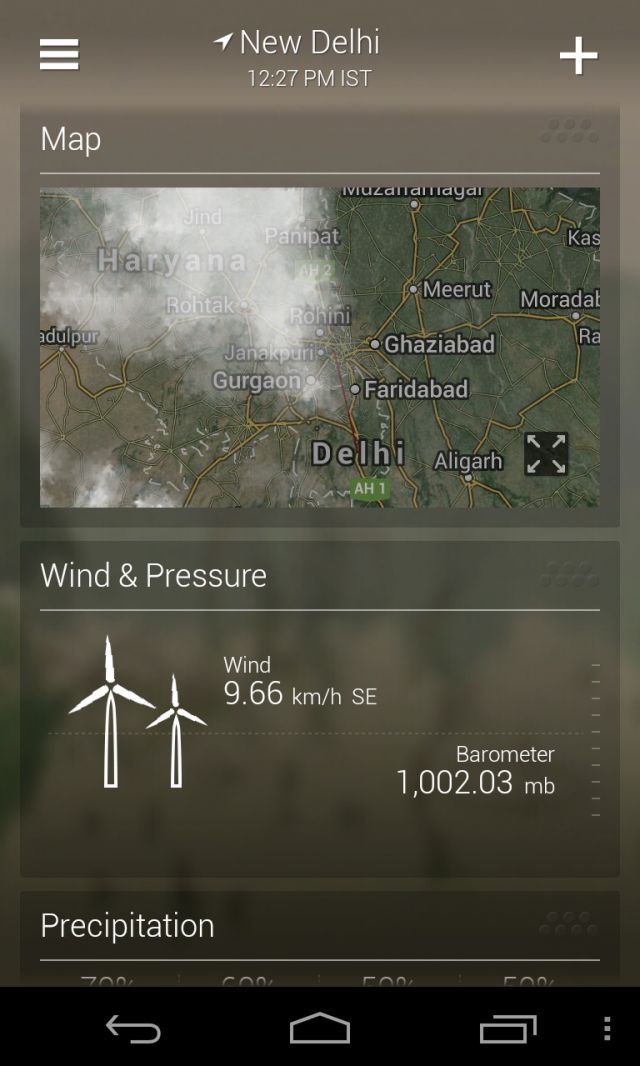
Task: Open the hamburger menu
Action: (59, 55)
